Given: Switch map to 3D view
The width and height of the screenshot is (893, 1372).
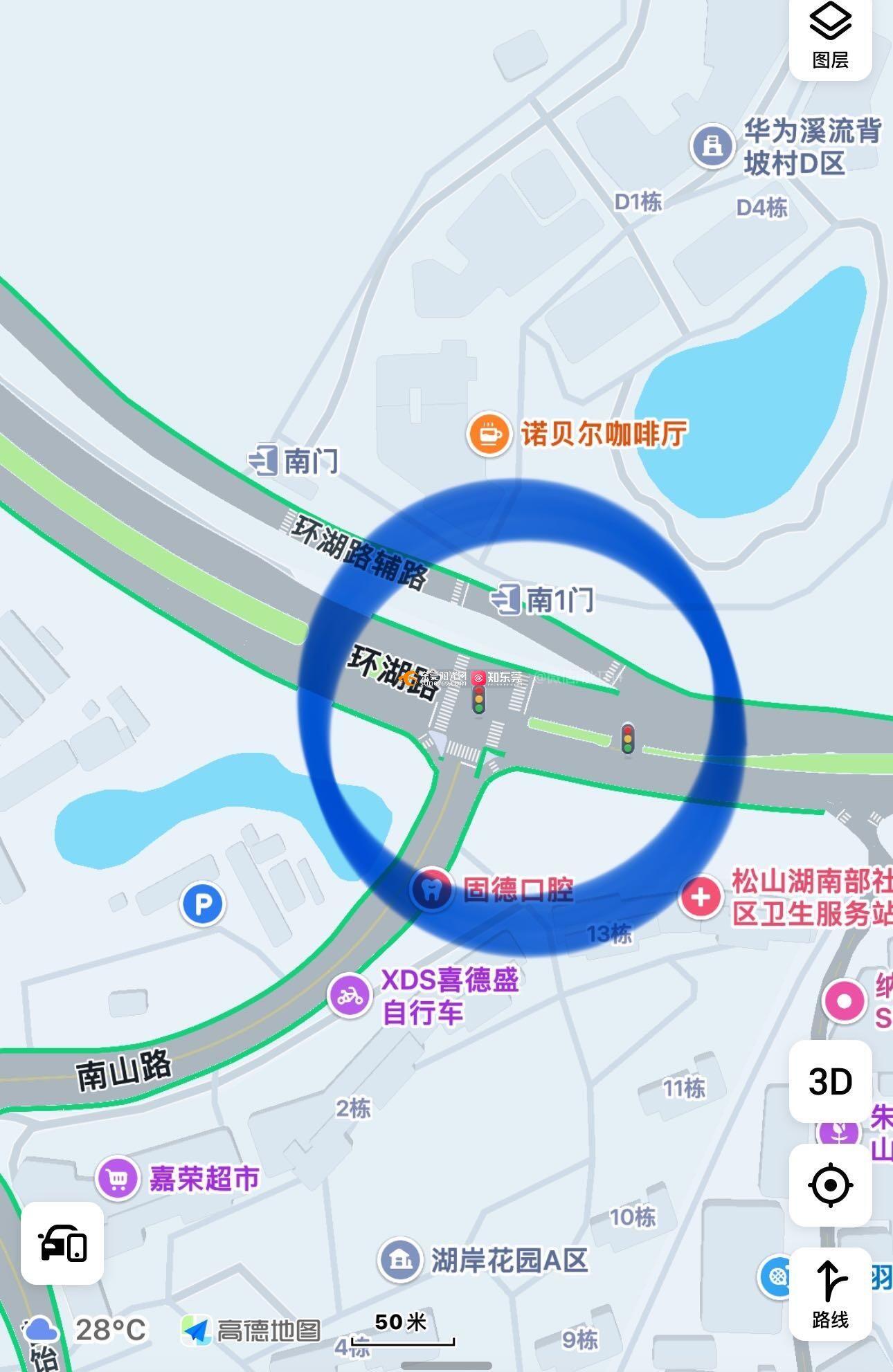Looking at the screenshot, I should coord(830,1081).
